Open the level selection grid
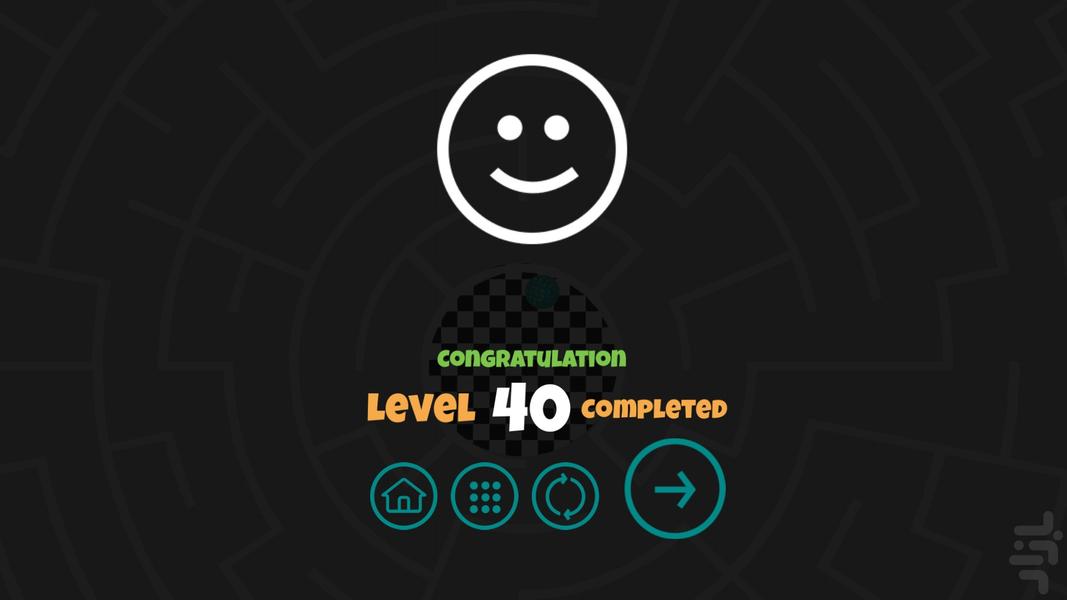 click(x=484, y=496)
